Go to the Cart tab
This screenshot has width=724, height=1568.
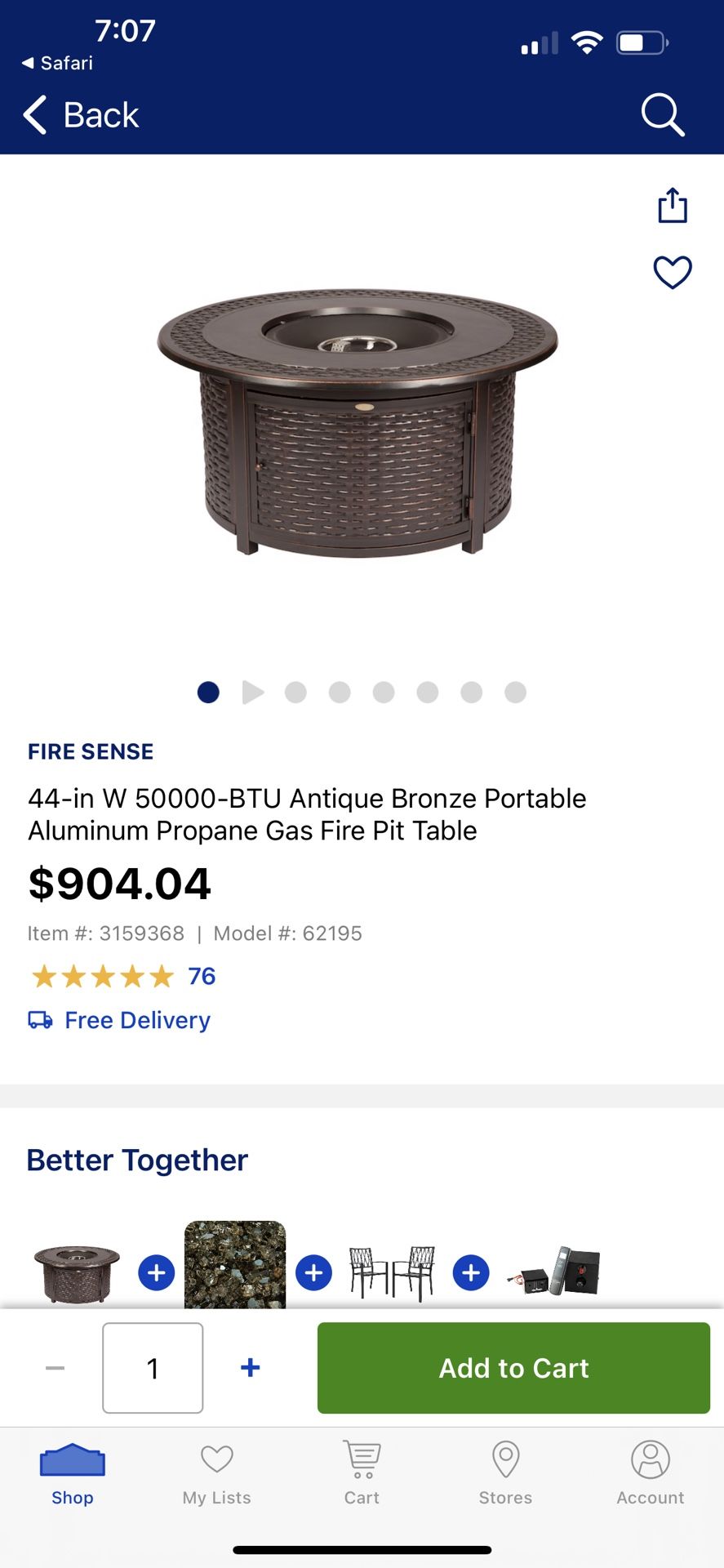pos(362,1474)
